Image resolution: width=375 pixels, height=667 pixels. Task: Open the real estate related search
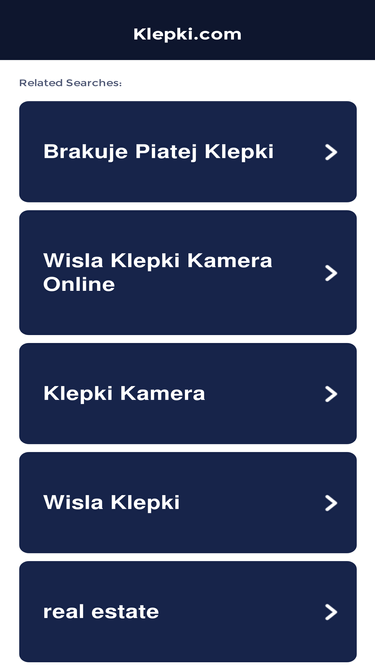coord(188,611)
